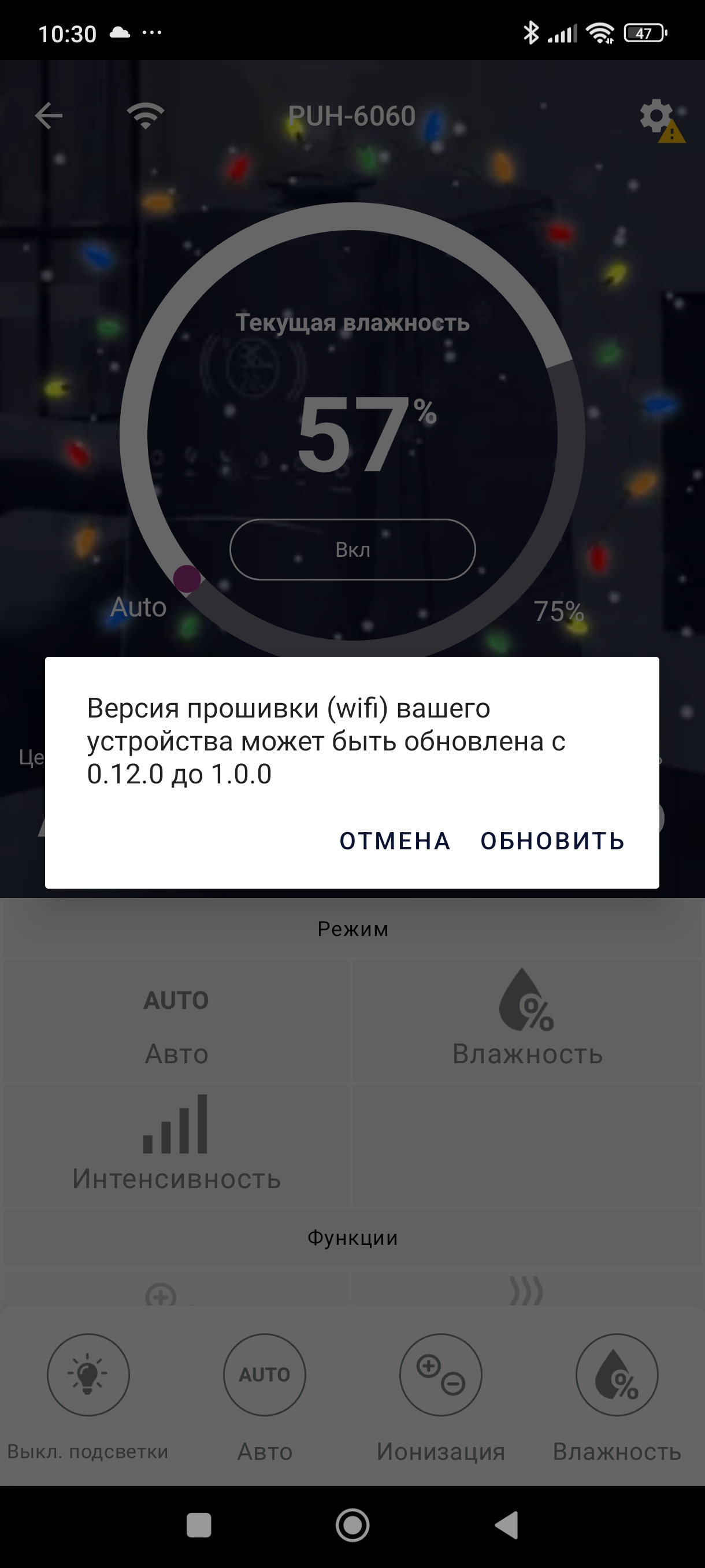Open recent apps with the square button
The image size is (705, 1568).
coord(198,1525)
